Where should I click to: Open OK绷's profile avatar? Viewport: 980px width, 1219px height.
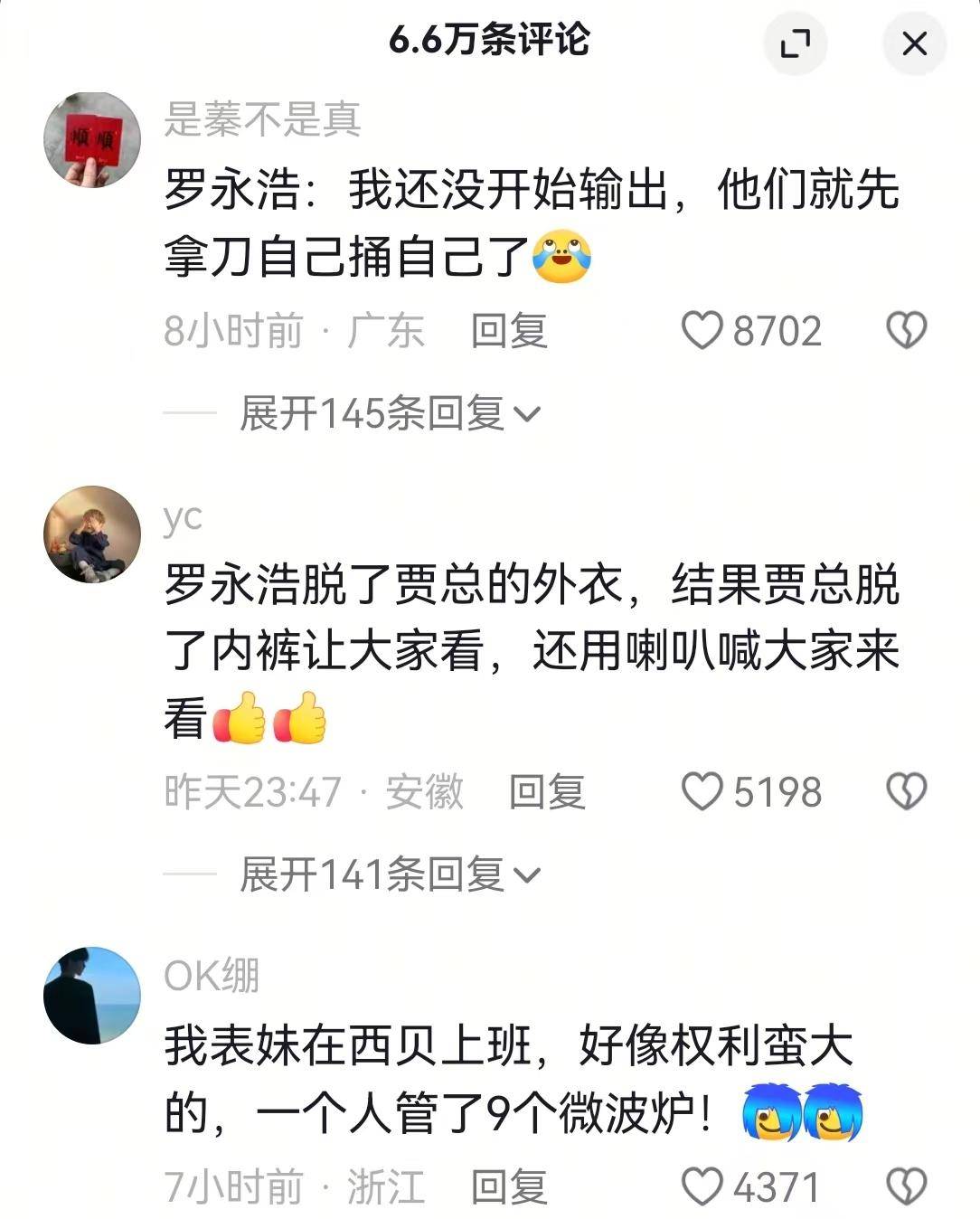92,995
